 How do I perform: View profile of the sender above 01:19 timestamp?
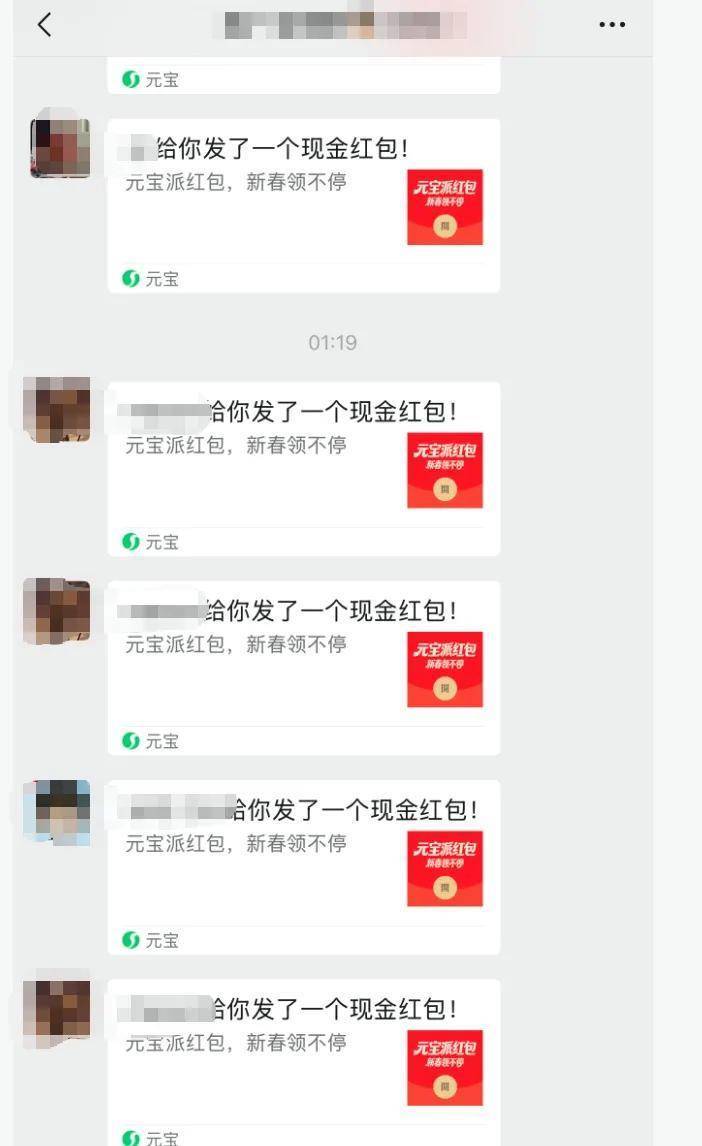tap(60, 147)
